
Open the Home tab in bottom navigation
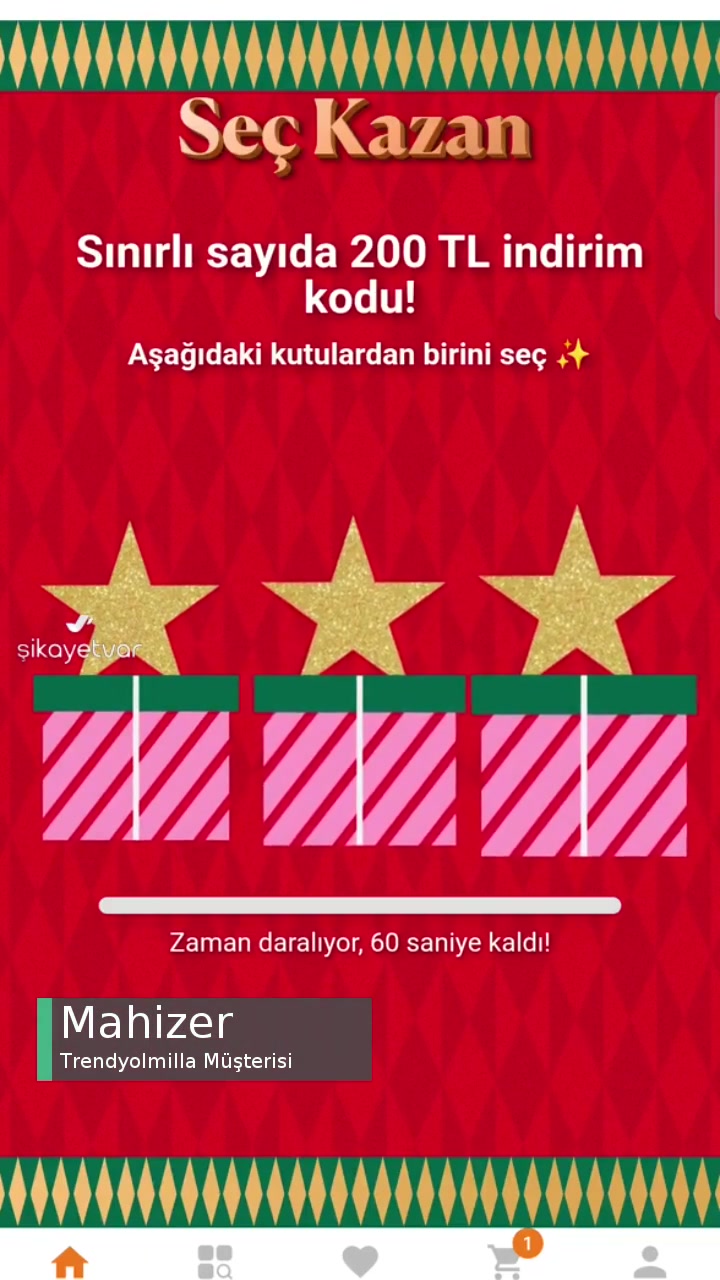pyautogui.click(x=69, y=1261)
